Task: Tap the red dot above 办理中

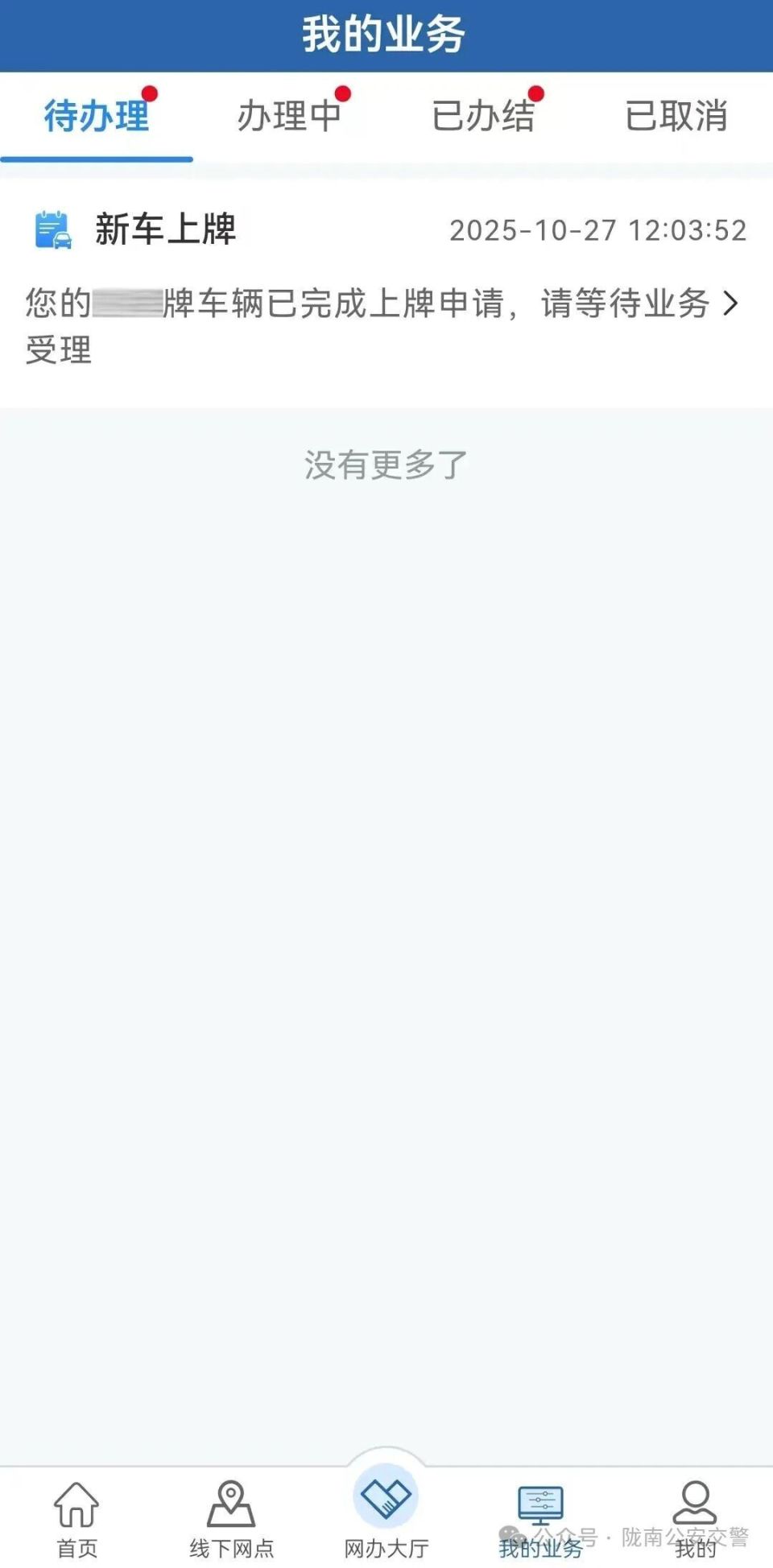Action: tap(341, 93)
